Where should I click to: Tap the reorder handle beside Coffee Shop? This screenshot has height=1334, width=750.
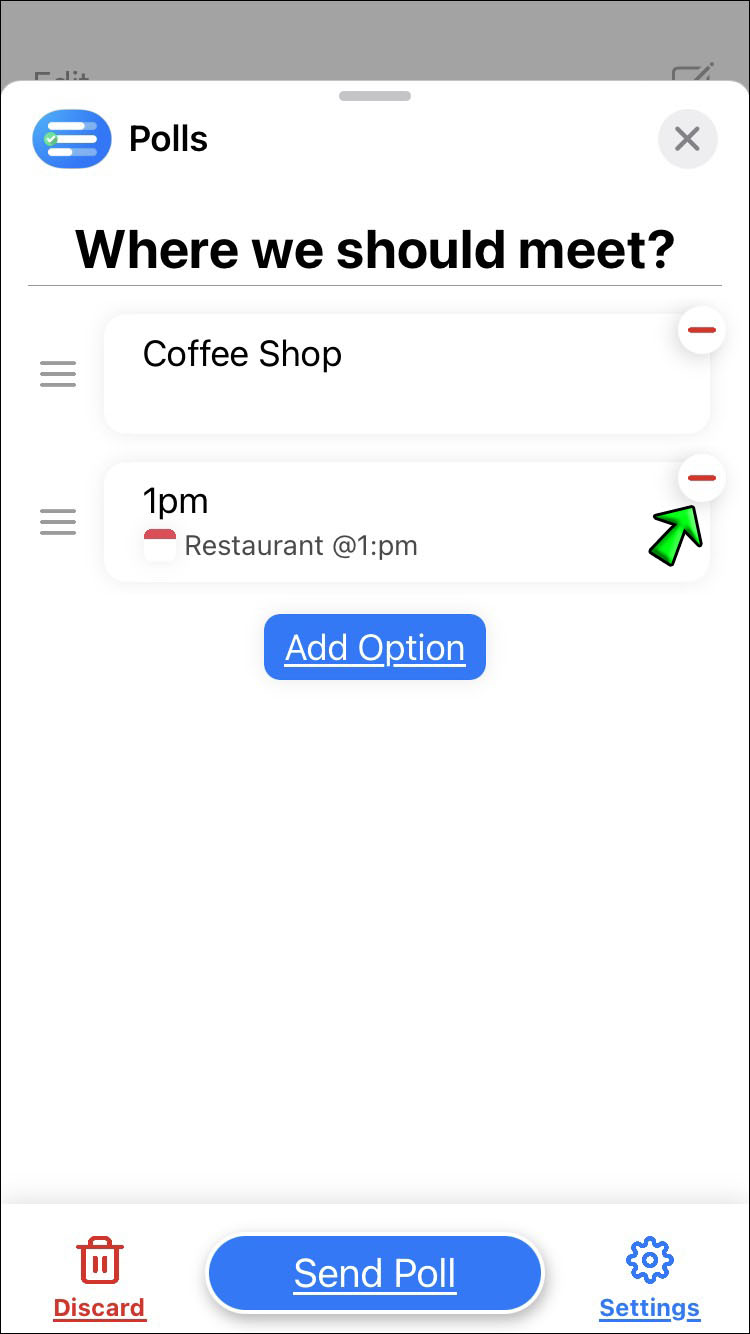(58, 374)
